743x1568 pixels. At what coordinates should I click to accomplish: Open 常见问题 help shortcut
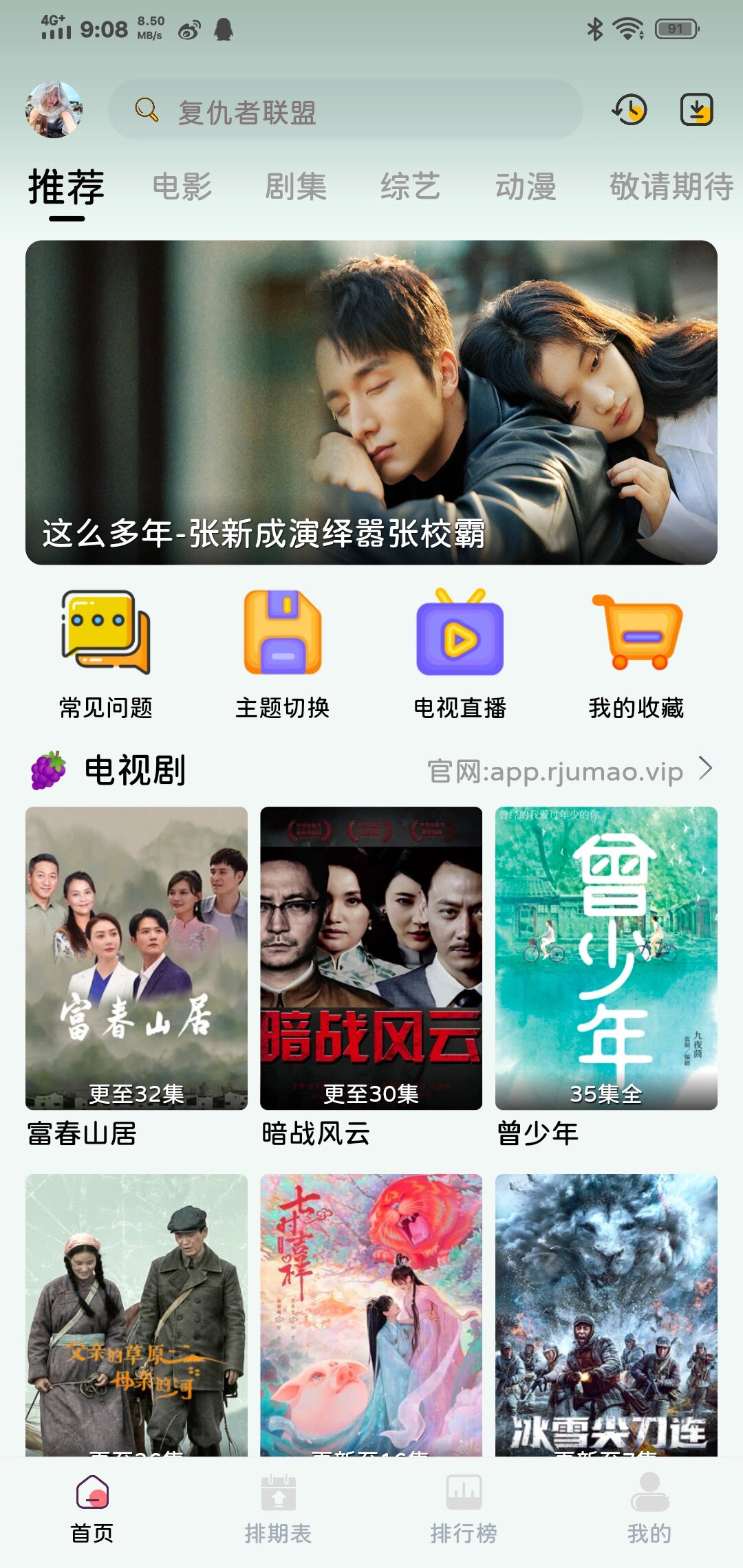(106, 653)
